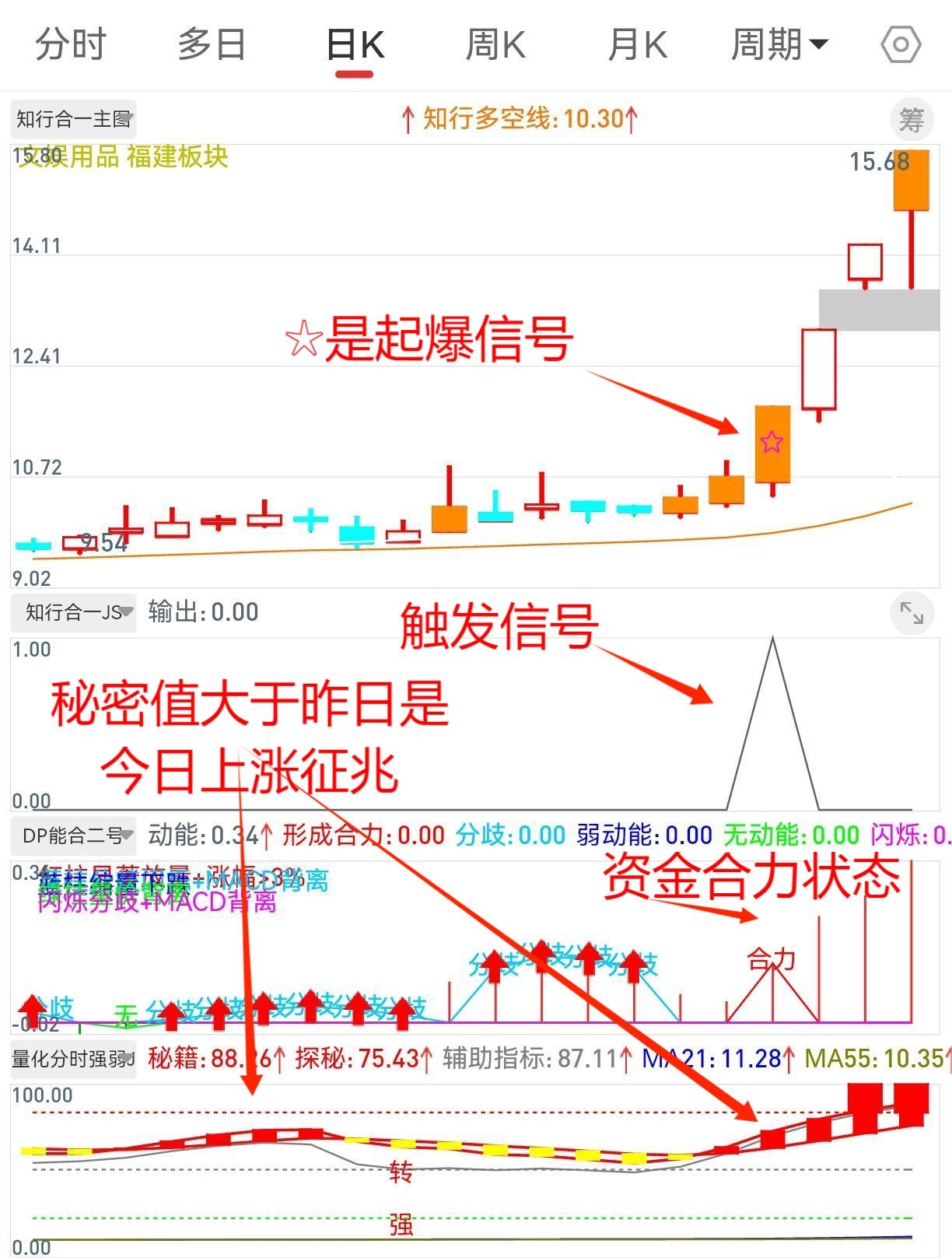Change the 量化分时强弱 indicator

point(74,1059)
